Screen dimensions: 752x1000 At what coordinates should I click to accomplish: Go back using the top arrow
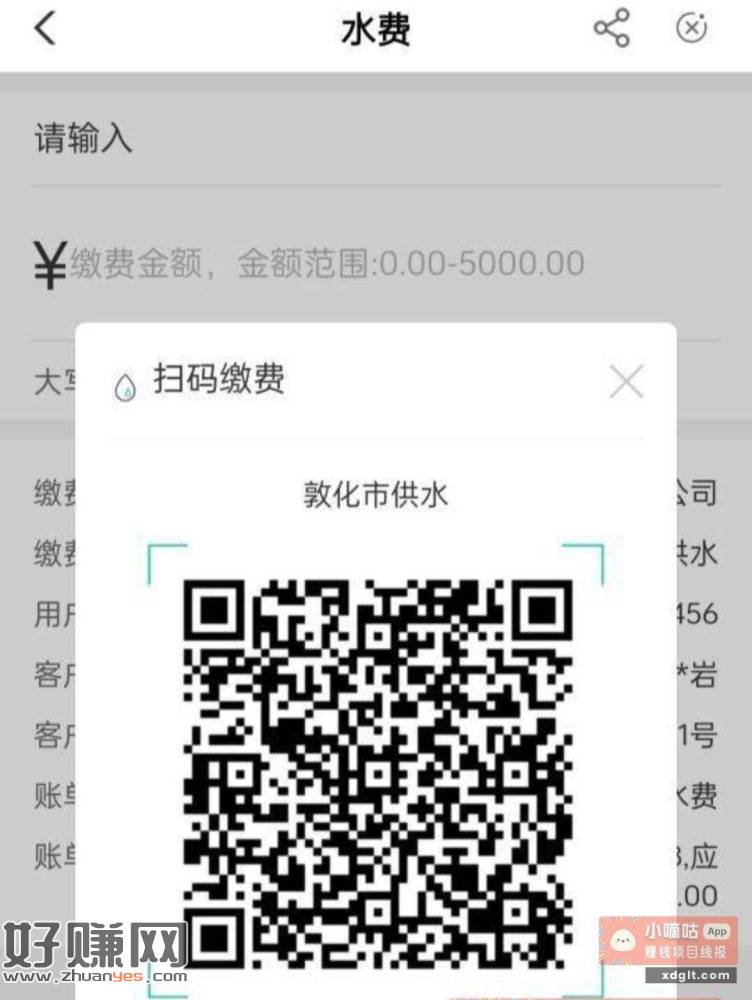[44, 29]
